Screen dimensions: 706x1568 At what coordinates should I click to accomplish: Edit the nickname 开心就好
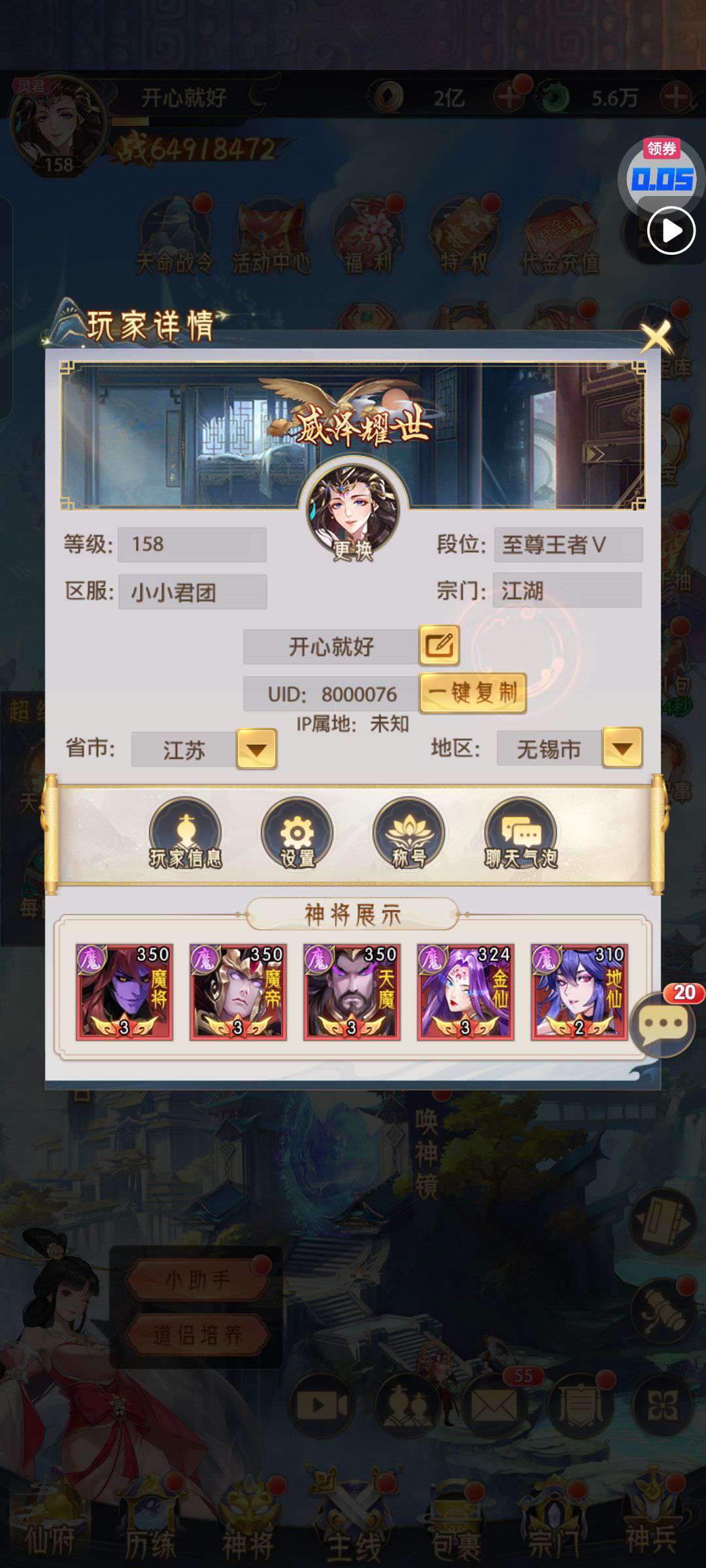click(x=439, y=645)
